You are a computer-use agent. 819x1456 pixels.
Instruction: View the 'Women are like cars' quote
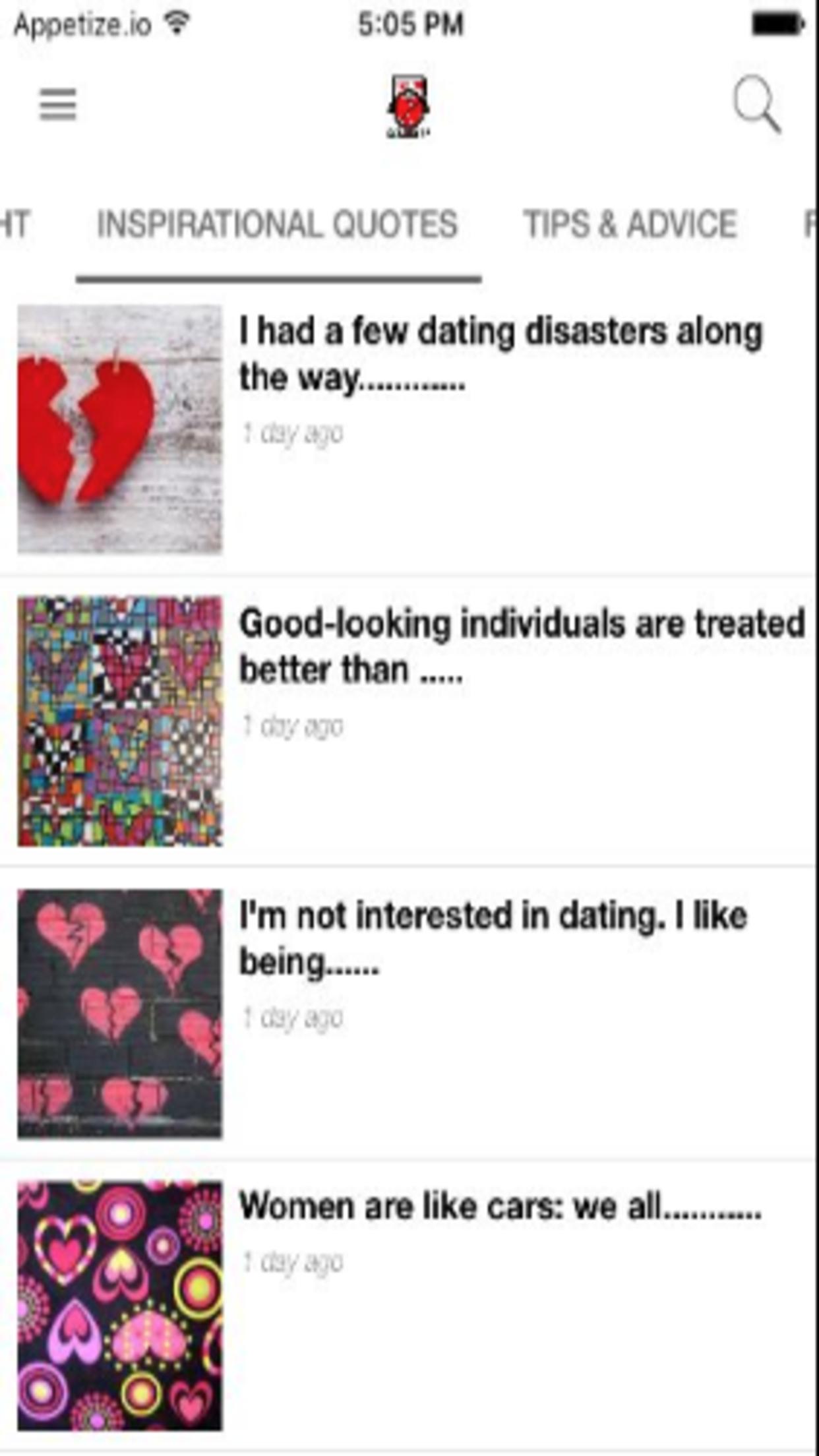coord(500,1207)
